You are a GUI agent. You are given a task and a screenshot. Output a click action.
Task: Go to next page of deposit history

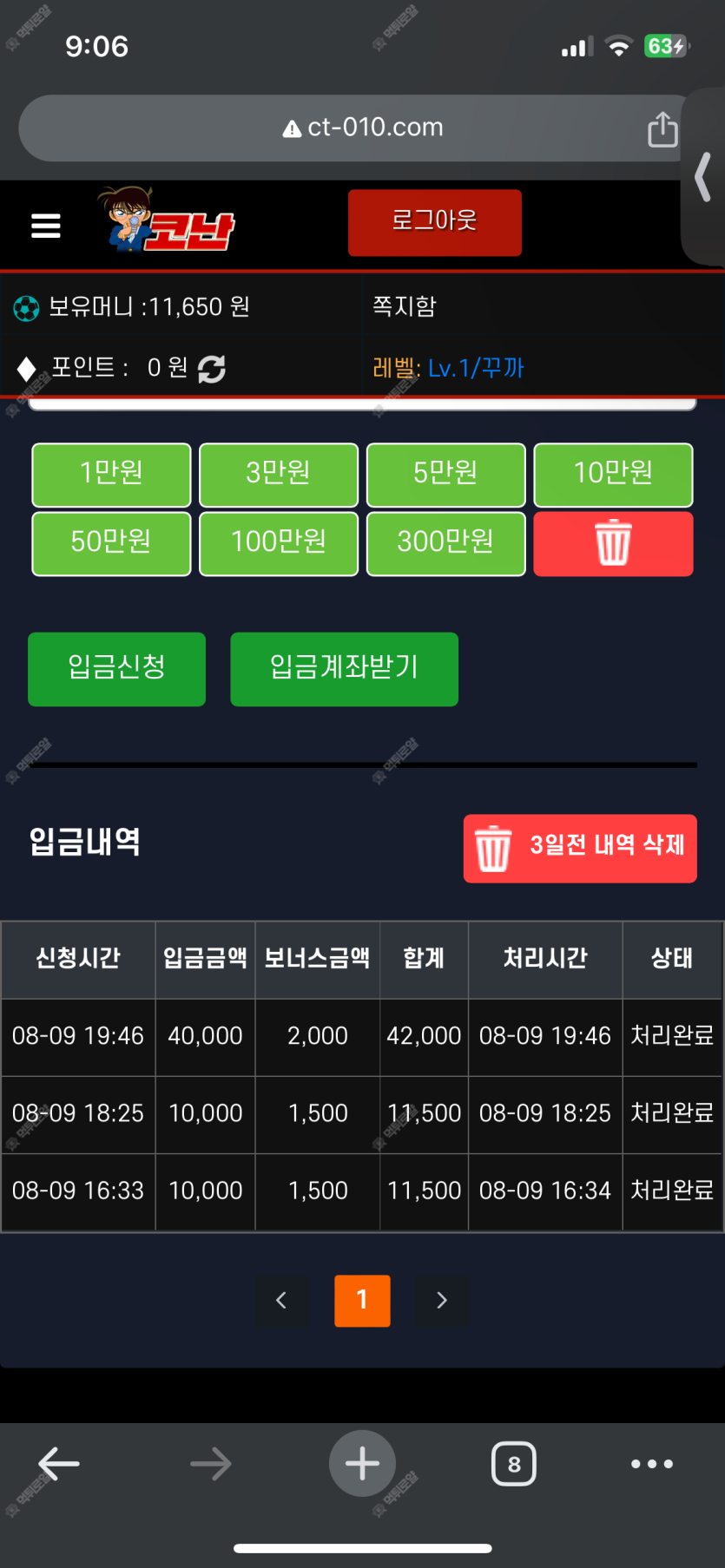pyautogui.click(x=441, y=1299)
